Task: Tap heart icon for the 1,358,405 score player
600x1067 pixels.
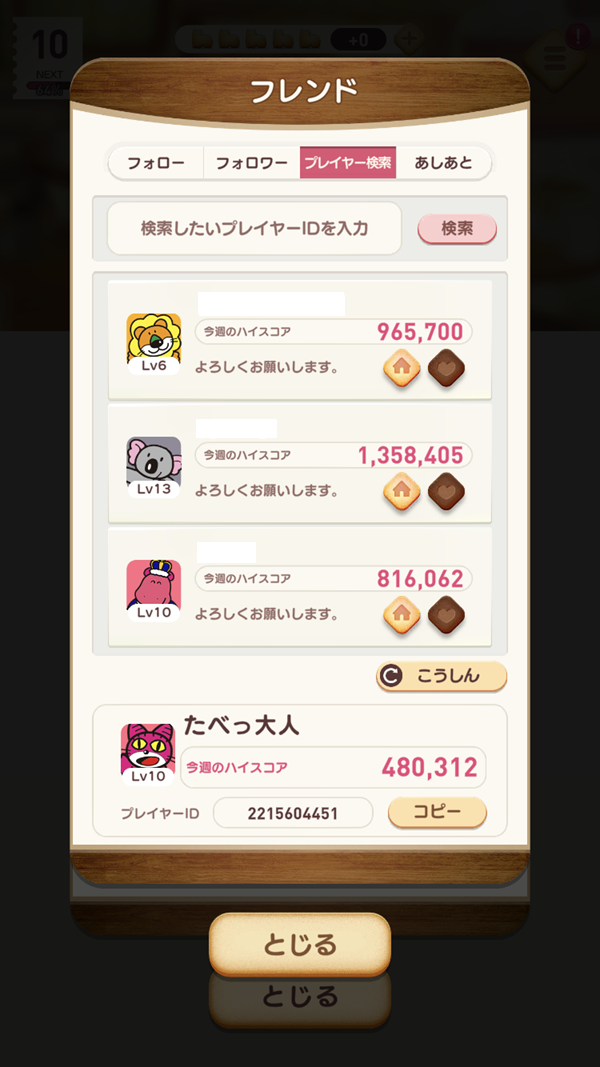Action: pos(446,491)
